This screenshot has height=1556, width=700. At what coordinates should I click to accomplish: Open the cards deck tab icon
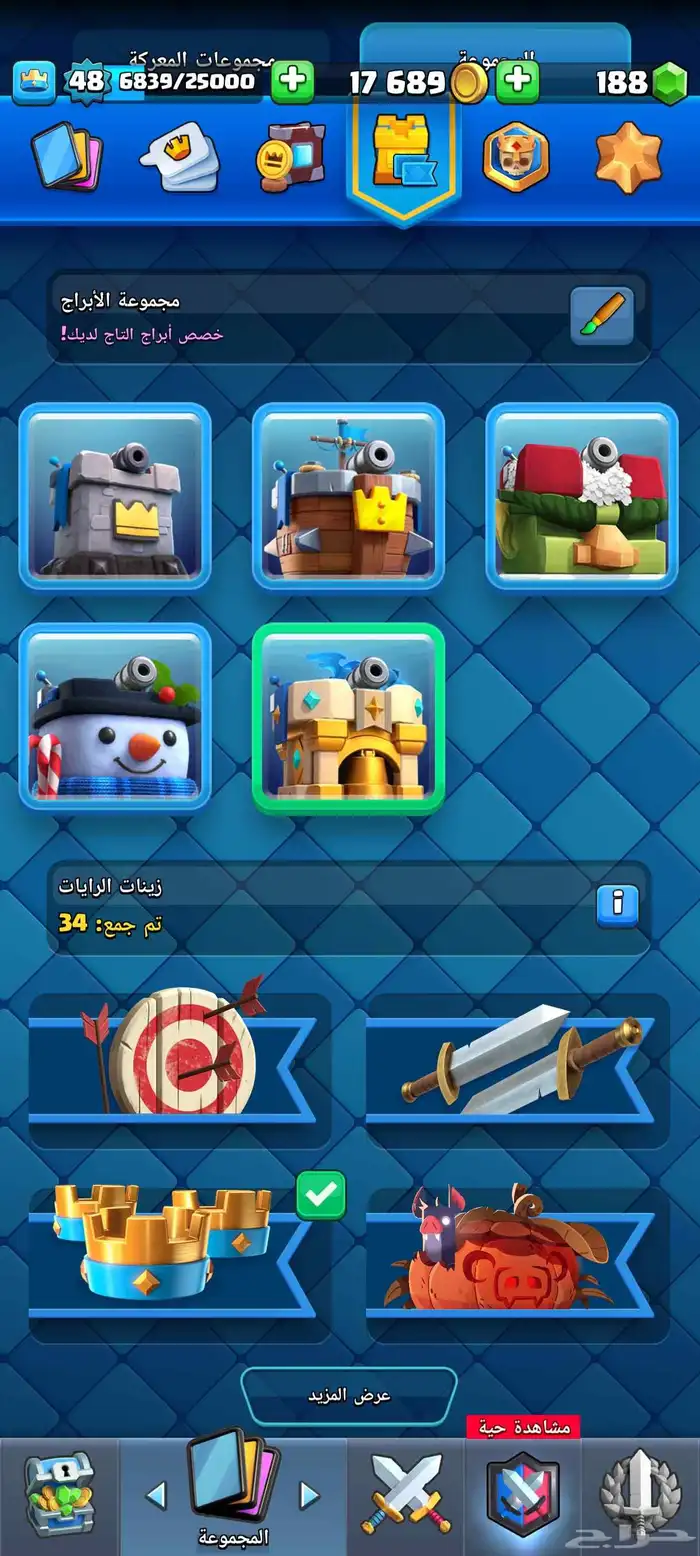click(x=68, y=156)
